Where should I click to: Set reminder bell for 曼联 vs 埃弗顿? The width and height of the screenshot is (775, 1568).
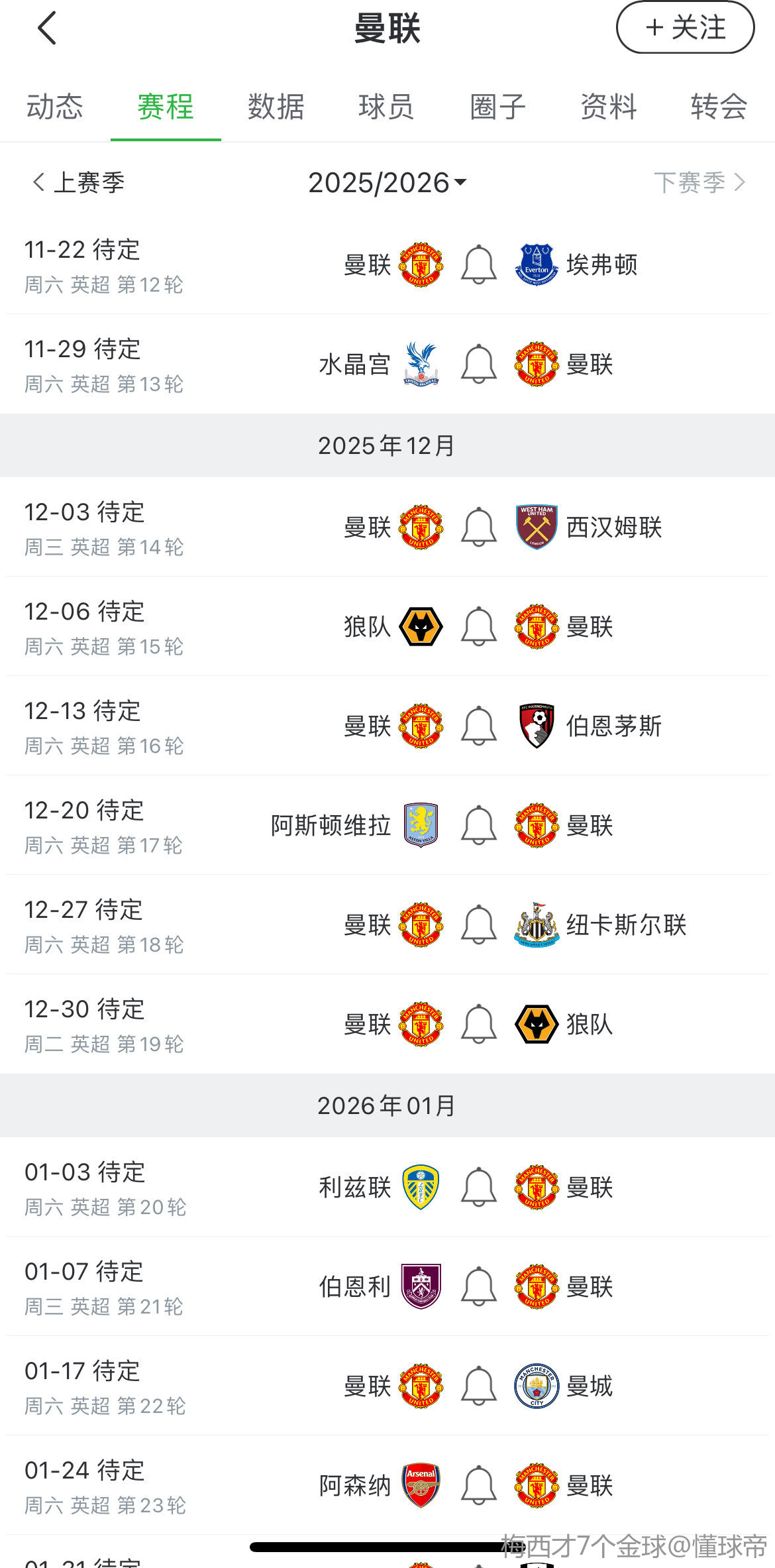(x=479, y=264)
